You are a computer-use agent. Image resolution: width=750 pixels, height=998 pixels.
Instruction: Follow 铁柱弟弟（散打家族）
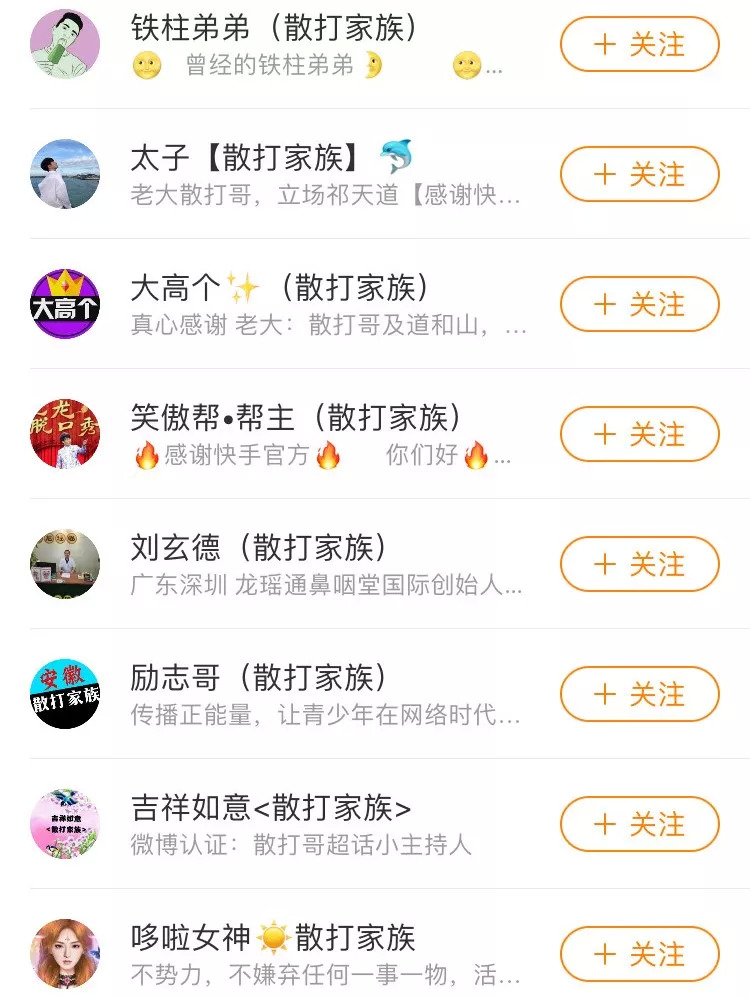[639, 45]
